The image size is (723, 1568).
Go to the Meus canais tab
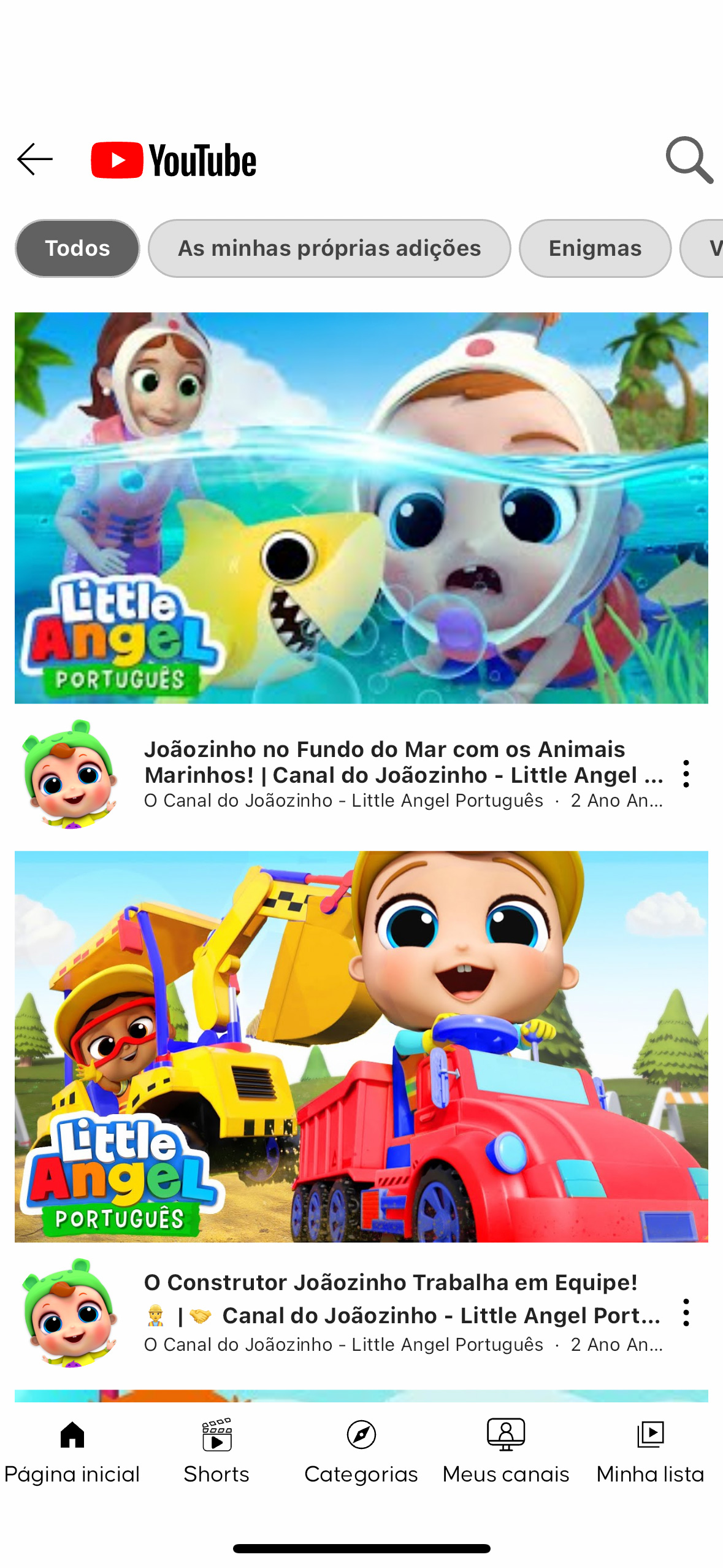(x=506, y=1451)
